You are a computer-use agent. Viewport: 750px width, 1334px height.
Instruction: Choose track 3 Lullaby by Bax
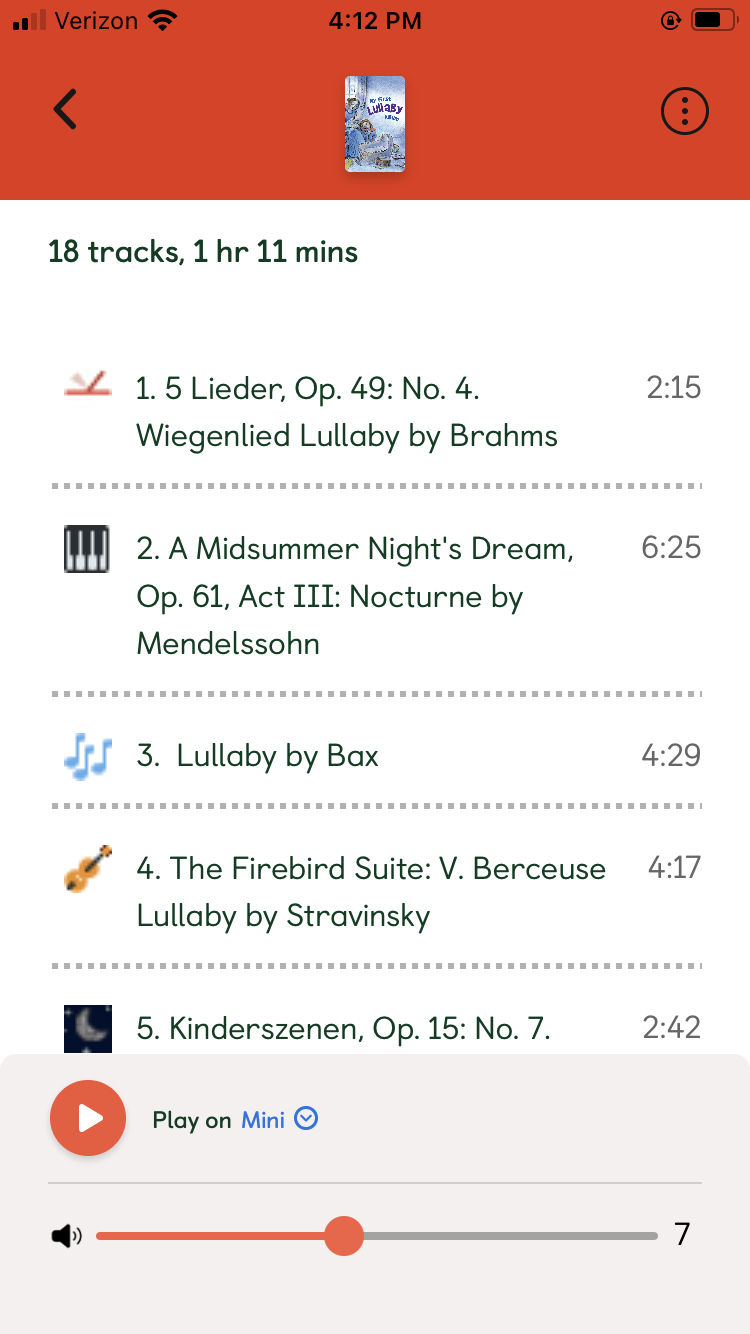point(375,755)
